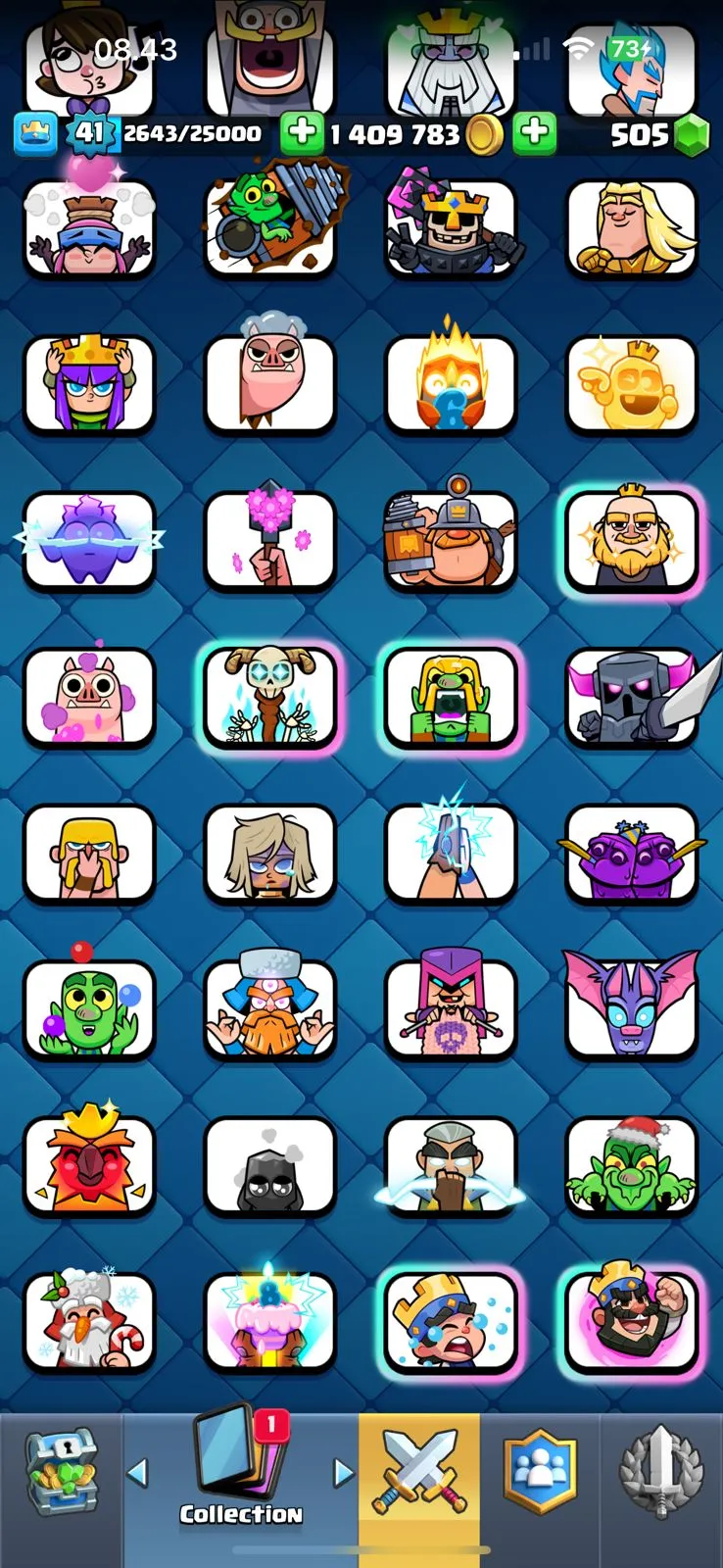This screenshot has width=723, height=1568.
Task: Select the goblin juggling balls emote
Action: pos(89,1009)
